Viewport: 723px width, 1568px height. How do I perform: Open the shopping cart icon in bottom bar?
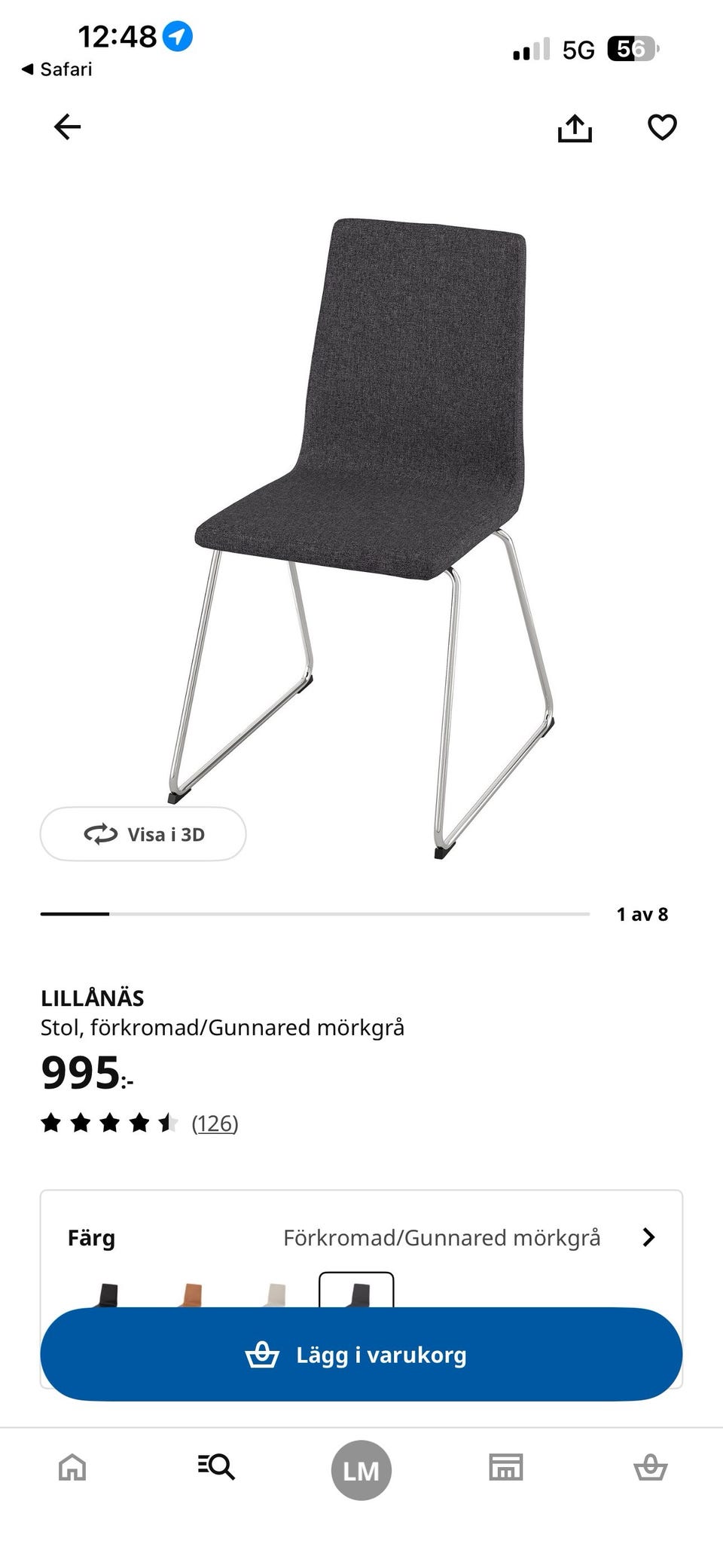pyautogui.click(x=650, y=1468)
